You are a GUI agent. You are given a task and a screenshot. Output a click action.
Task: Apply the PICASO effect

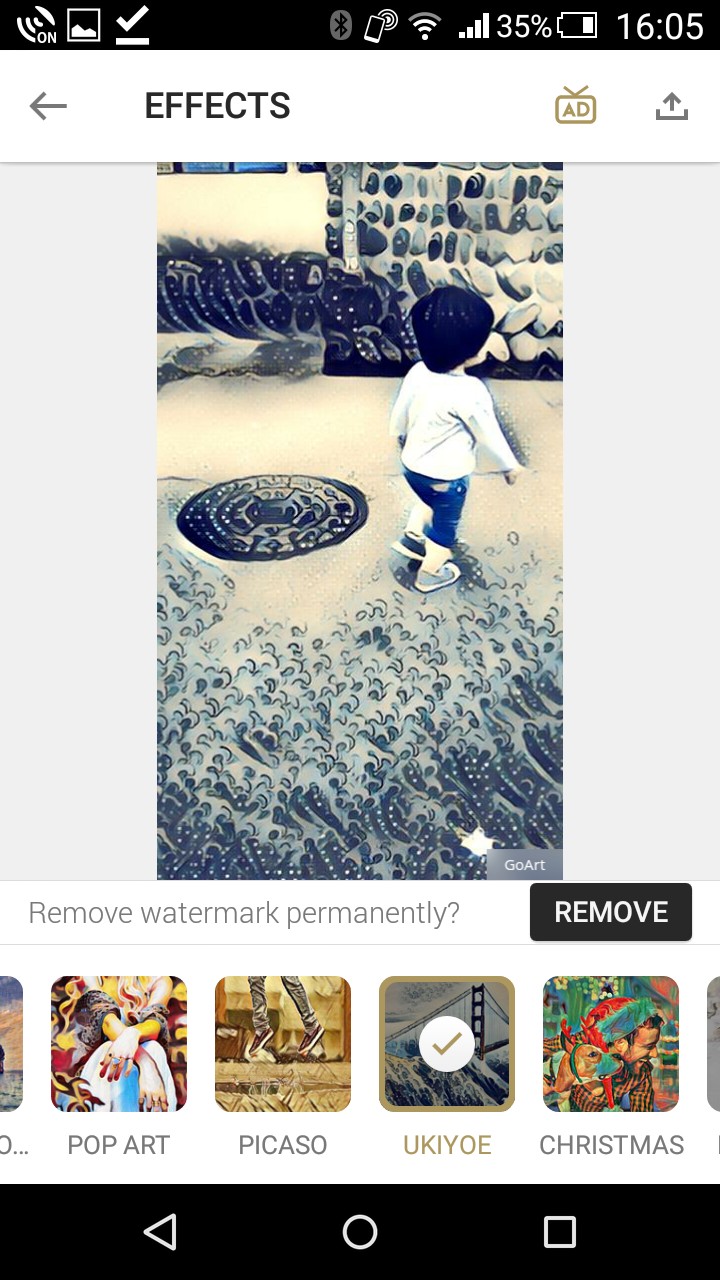(283, 1044)
